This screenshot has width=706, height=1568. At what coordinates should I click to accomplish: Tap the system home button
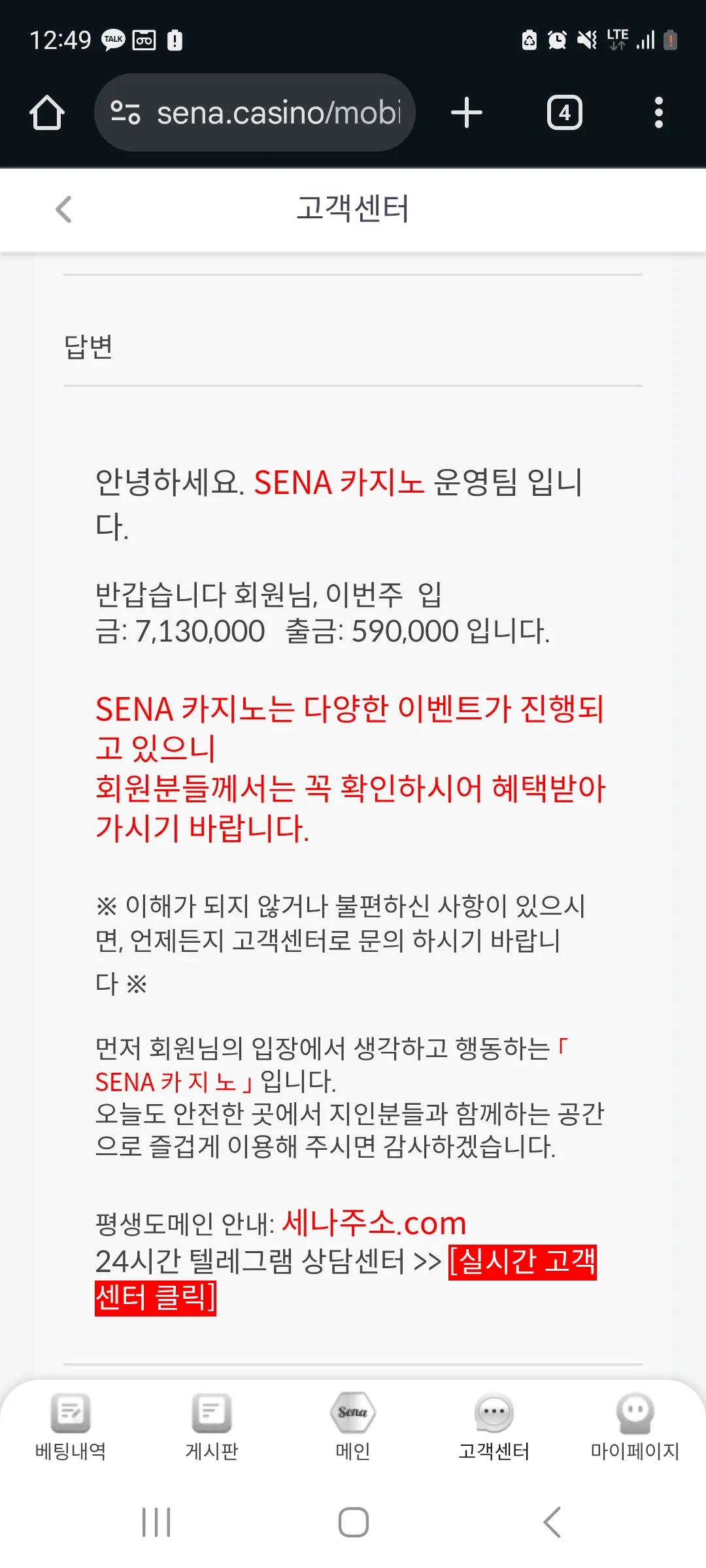tap(353, 1522)
